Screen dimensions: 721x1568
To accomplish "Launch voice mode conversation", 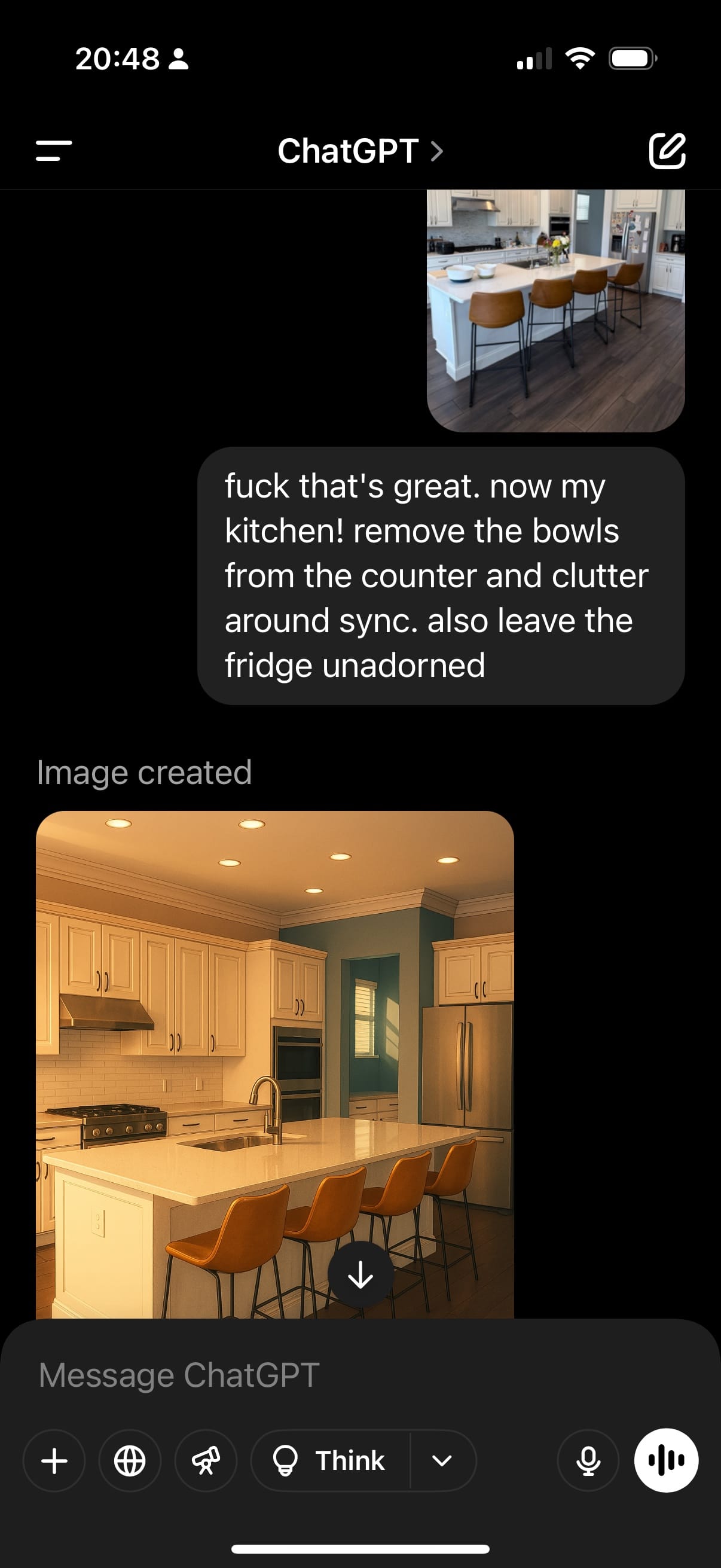I will (666, 1461).
